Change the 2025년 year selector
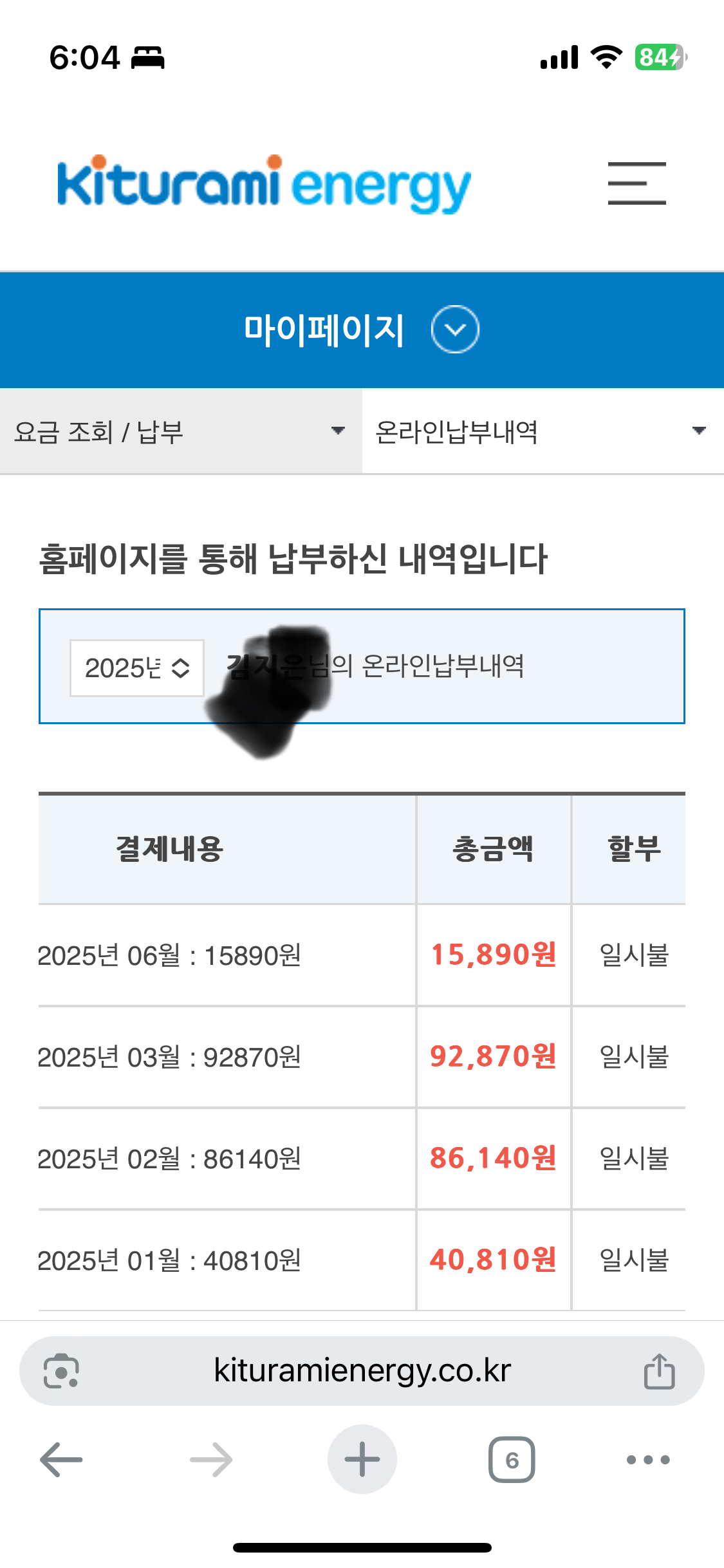The height and width of the screenshot is (1568, 724). click(137, 668)
